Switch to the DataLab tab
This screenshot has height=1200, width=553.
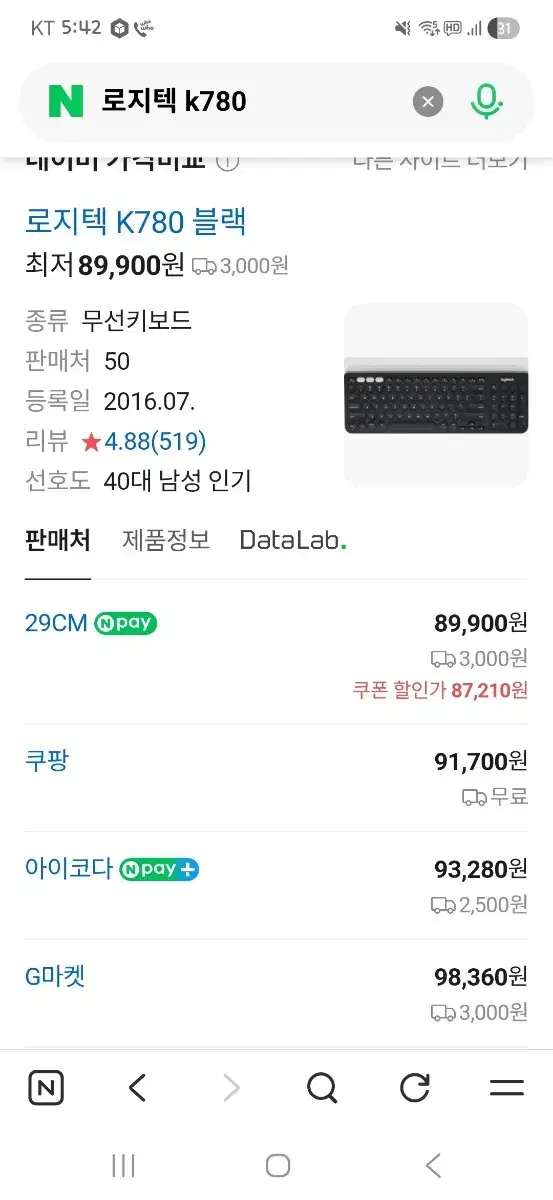293,541
